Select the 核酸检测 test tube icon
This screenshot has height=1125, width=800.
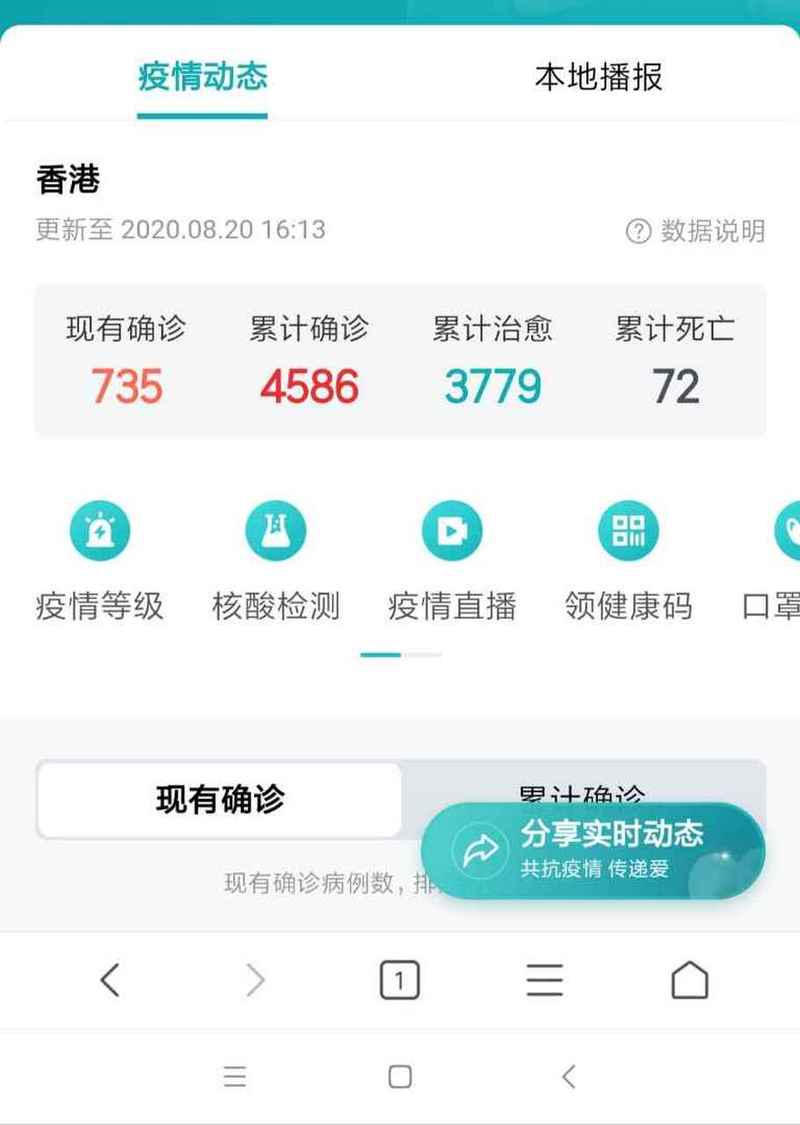[x=275, y=530]
